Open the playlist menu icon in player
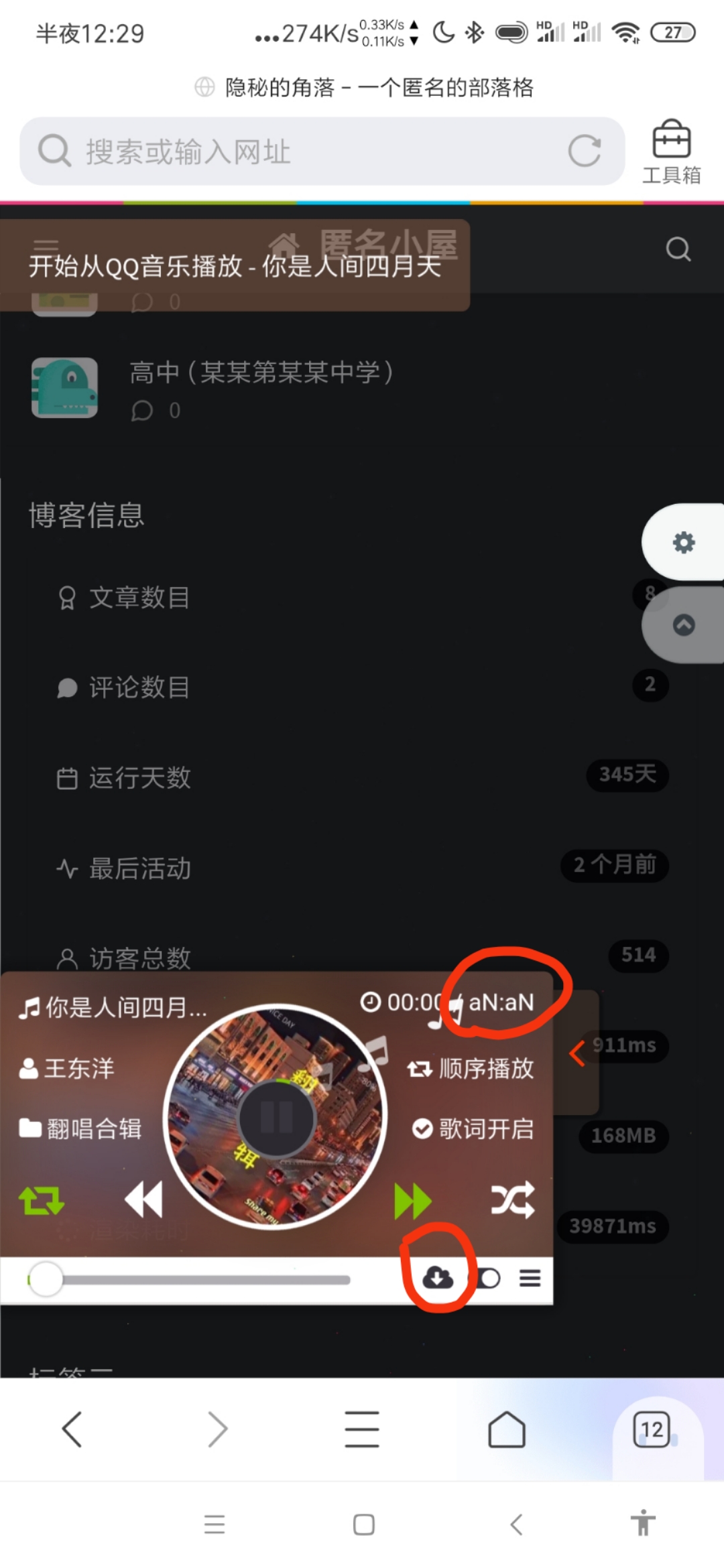Image resolution: width=724 pixels, height=1568 pixels. click(530, 1278)
